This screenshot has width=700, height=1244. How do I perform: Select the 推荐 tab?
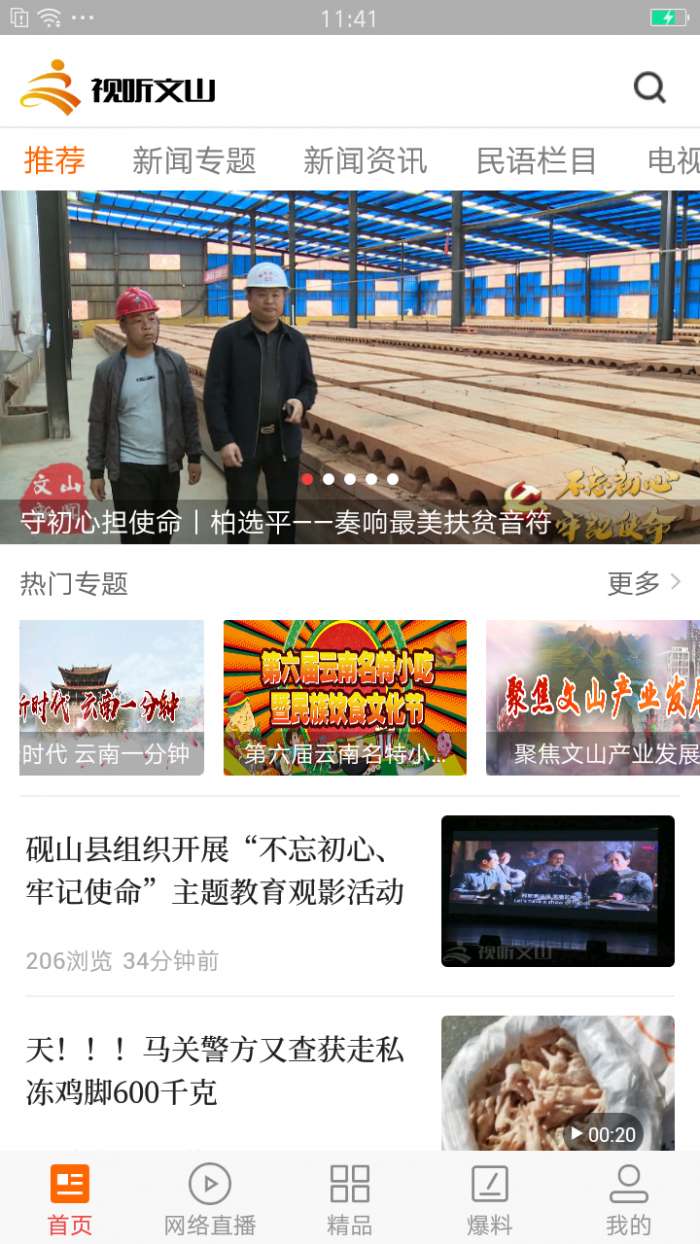click(x=55, y=161)
